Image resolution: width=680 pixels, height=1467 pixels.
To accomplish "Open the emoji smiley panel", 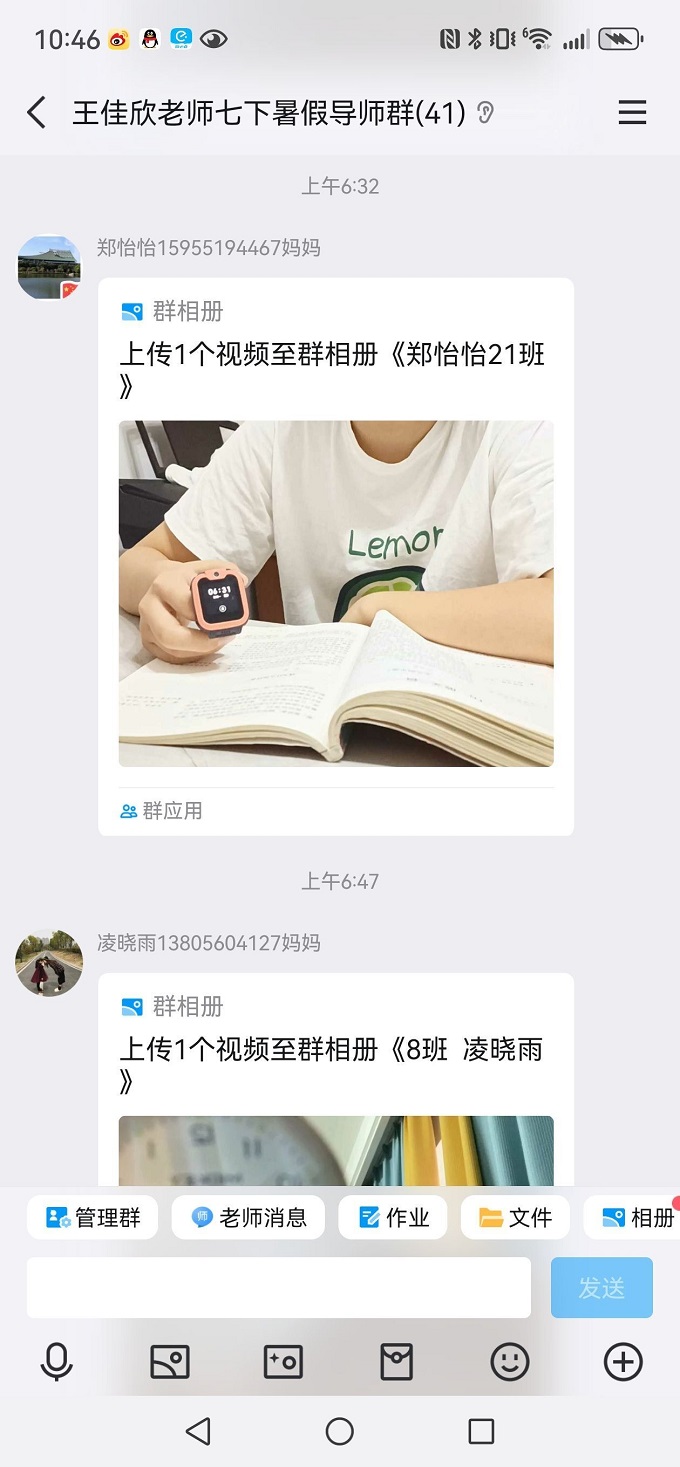I will pyautogui.click(x=510, y=1361).
